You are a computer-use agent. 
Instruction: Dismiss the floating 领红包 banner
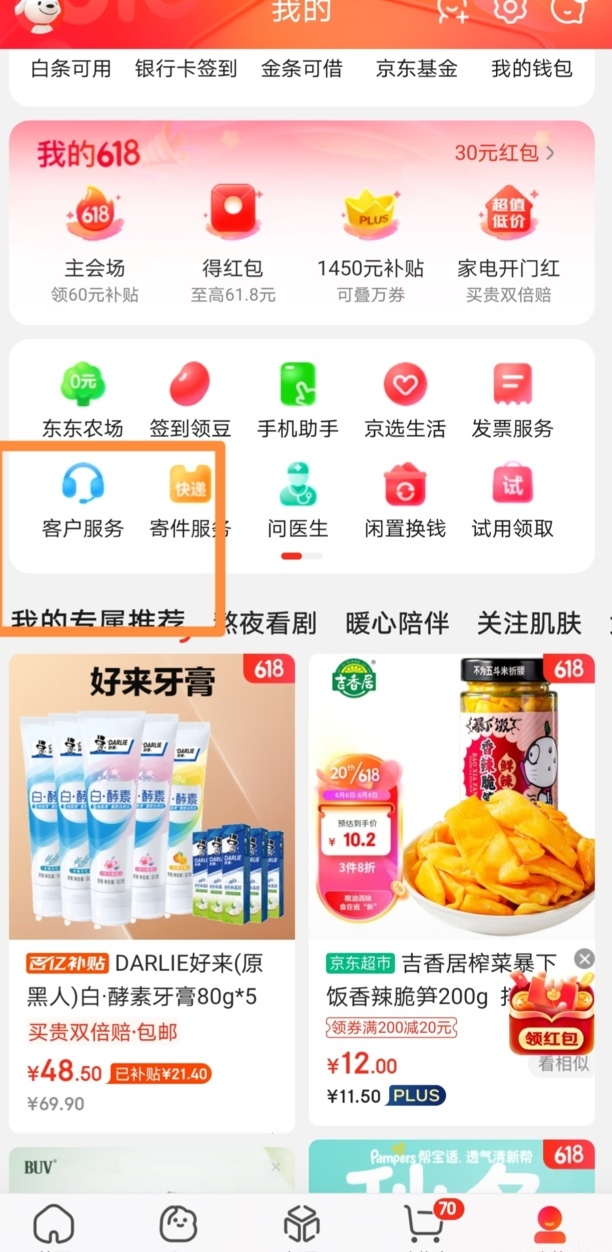[x=584, y=959]
